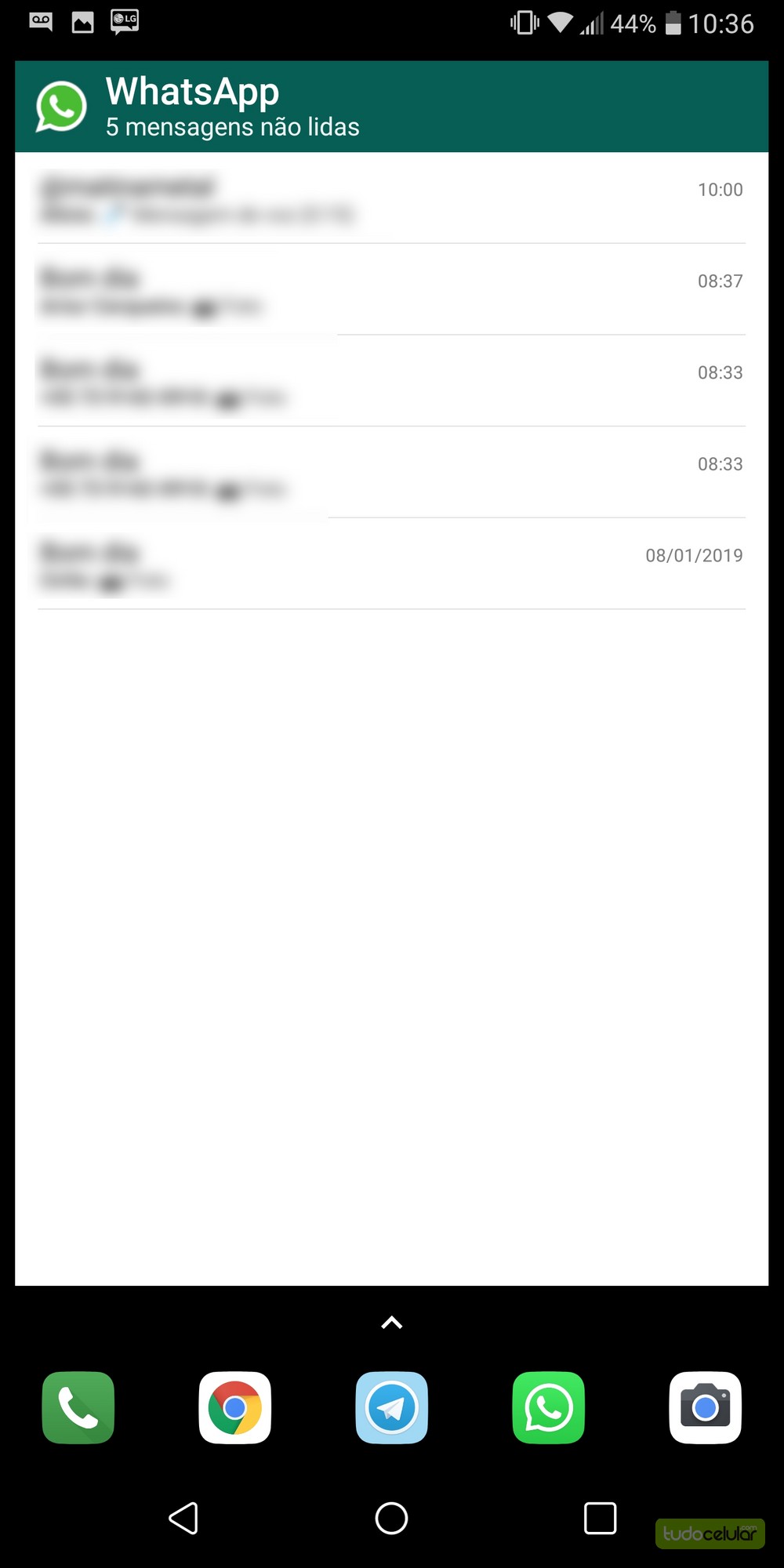The image size is (784, 1568).
Task: Open the unread message dated 08/01/2019
Action: coord(390,564)
